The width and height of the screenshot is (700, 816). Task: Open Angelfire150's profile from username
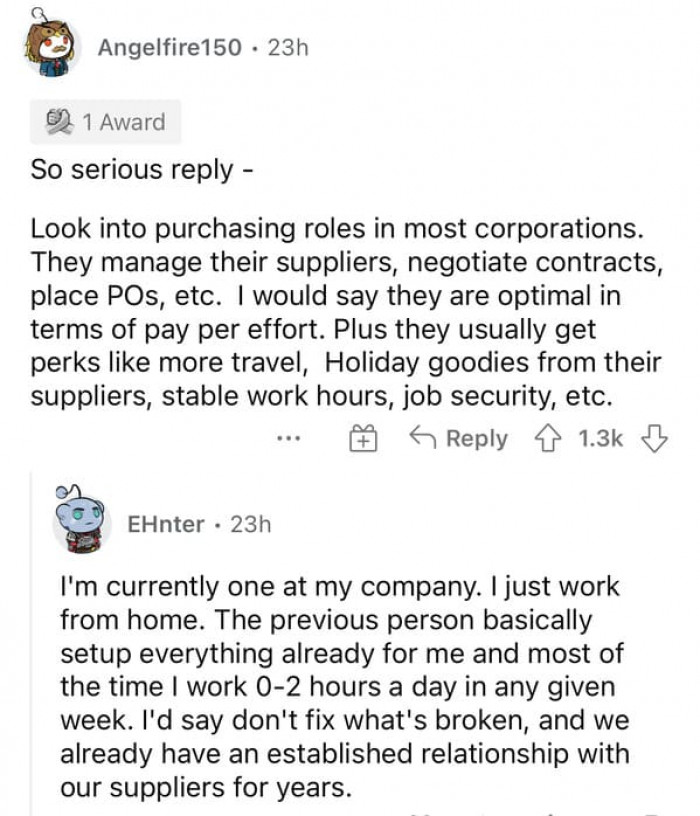169,47
